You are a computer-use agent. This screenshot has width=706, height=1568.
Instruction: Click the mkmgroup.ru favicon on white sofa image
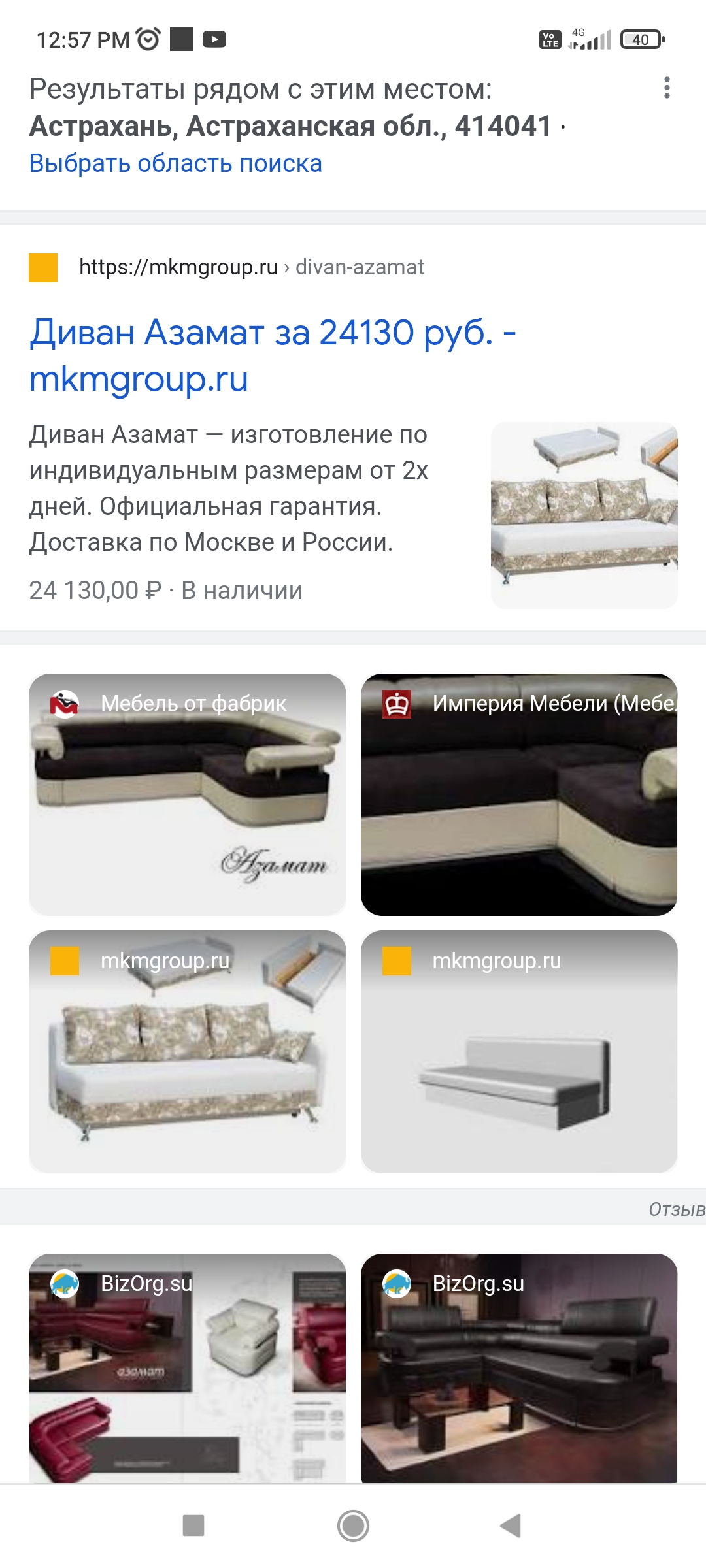pos(63,962)
